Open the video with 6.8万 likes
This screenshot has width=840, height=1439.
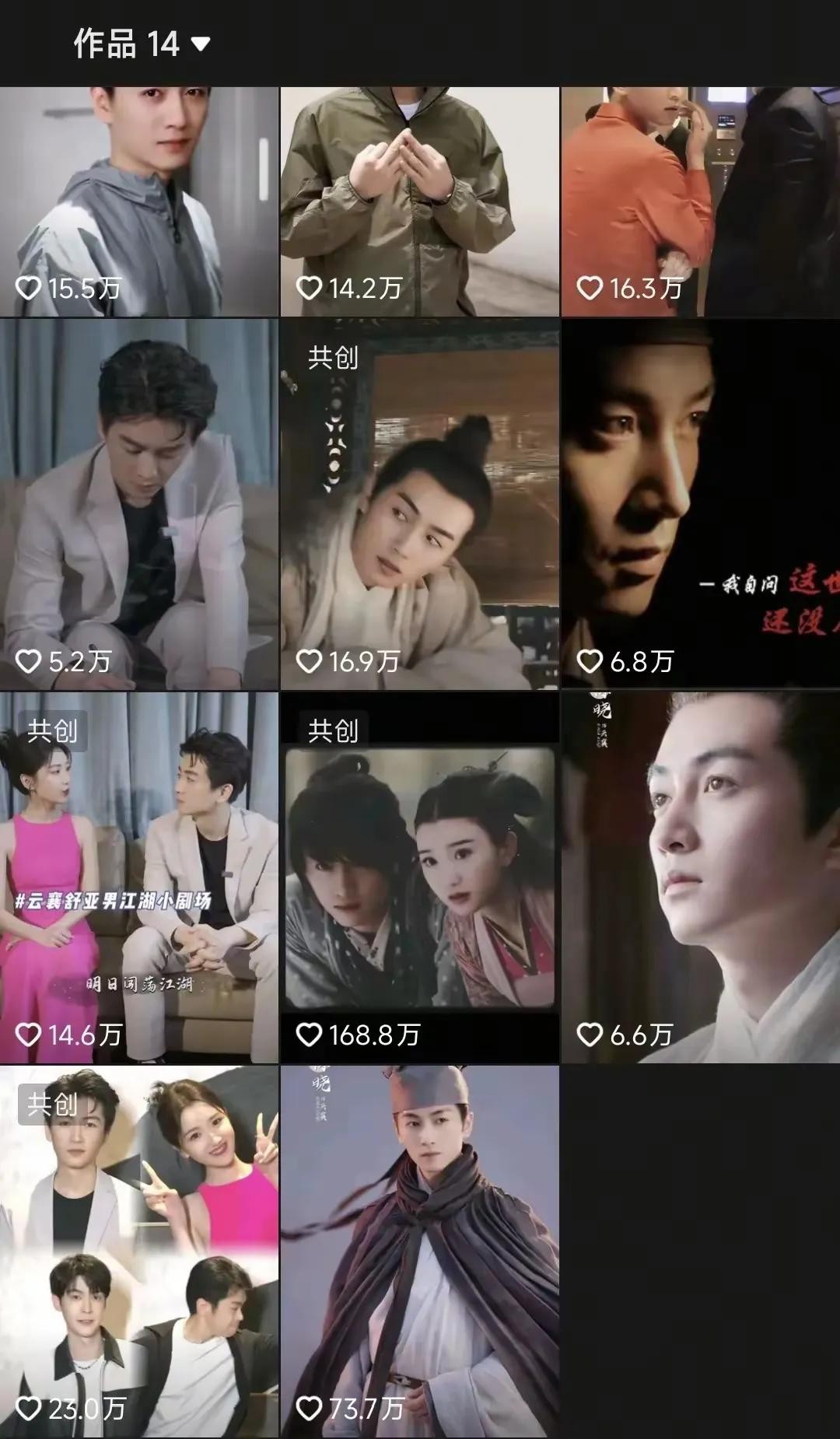700,503
